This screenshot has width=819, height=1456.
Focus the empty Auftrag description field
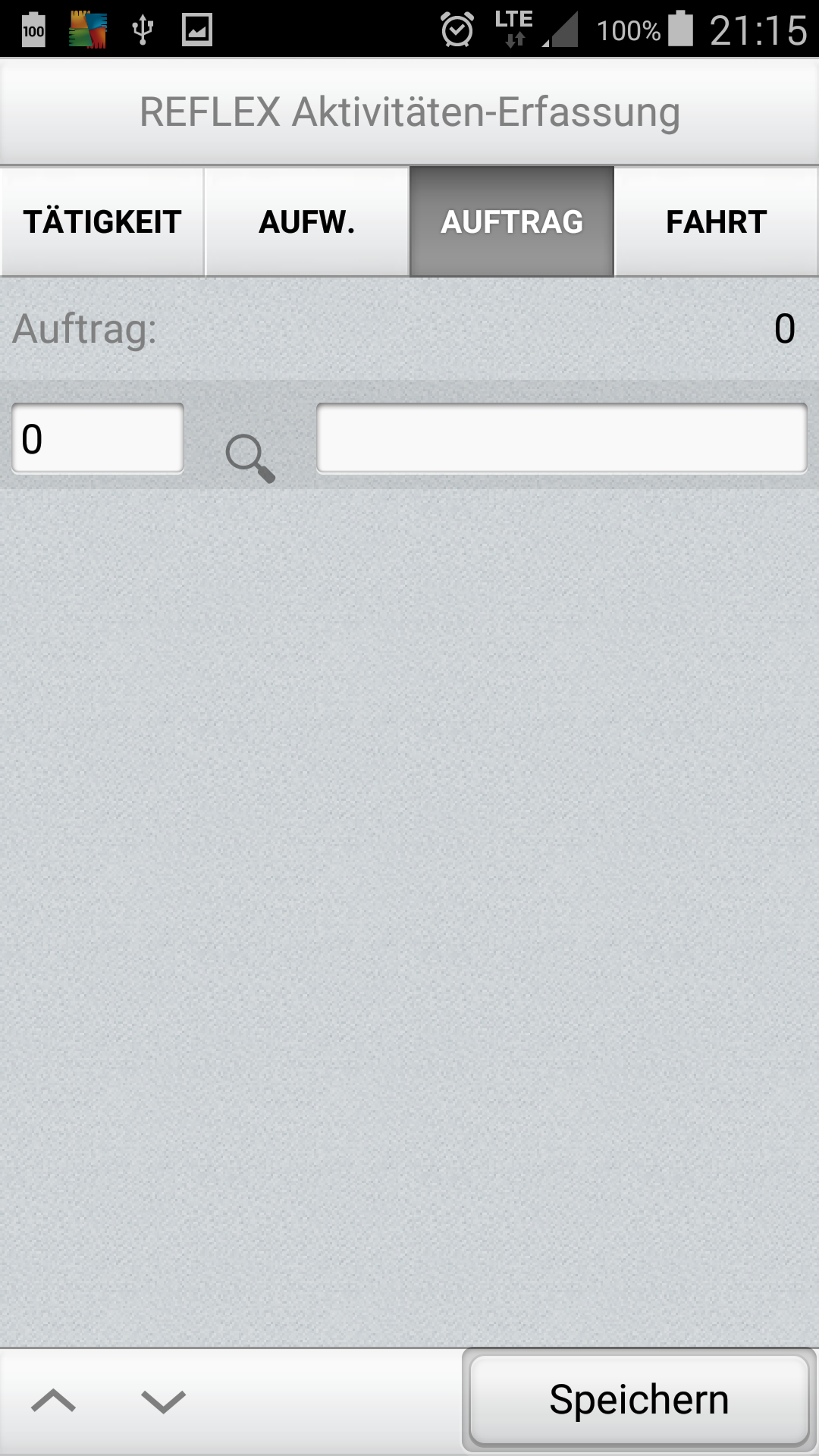point(562,438)
